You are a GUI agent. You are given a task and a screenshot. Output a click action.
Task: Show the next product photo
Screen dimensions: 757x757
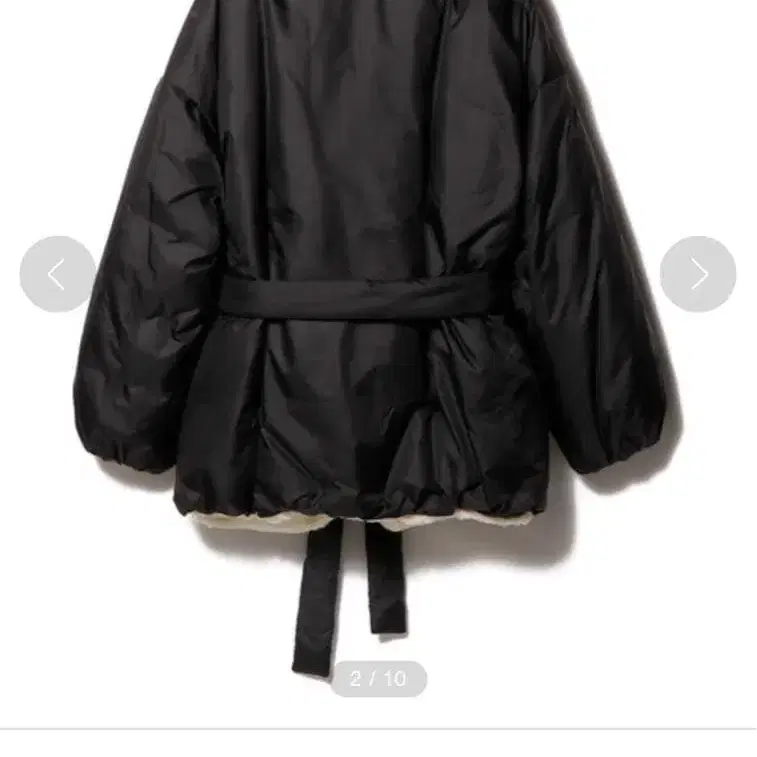[x=698, y=274]
